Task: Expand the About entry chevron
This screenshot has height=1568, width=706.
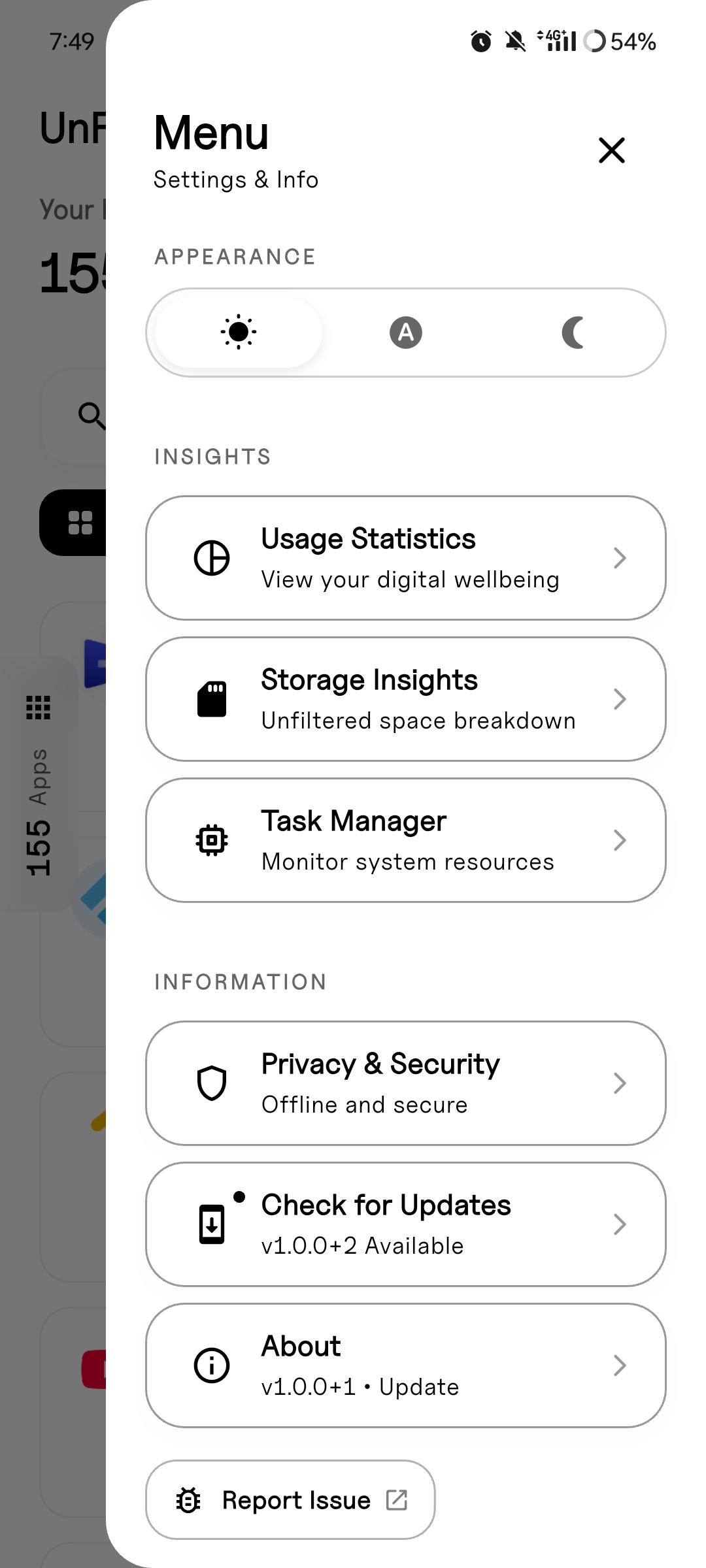Action: point(620,1365)
